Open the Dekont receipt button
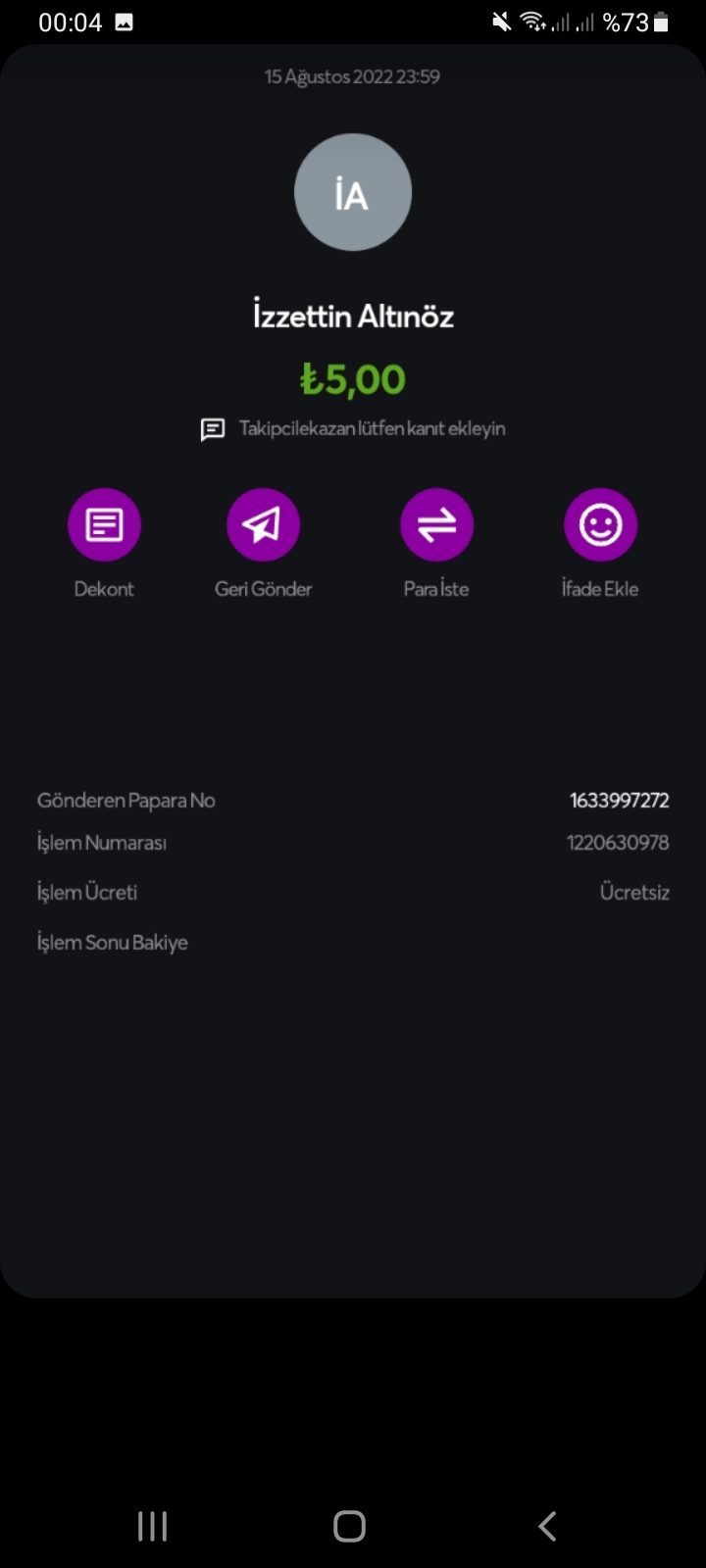Viewport: 706px width, 1568px height. [x=104, y=525]
